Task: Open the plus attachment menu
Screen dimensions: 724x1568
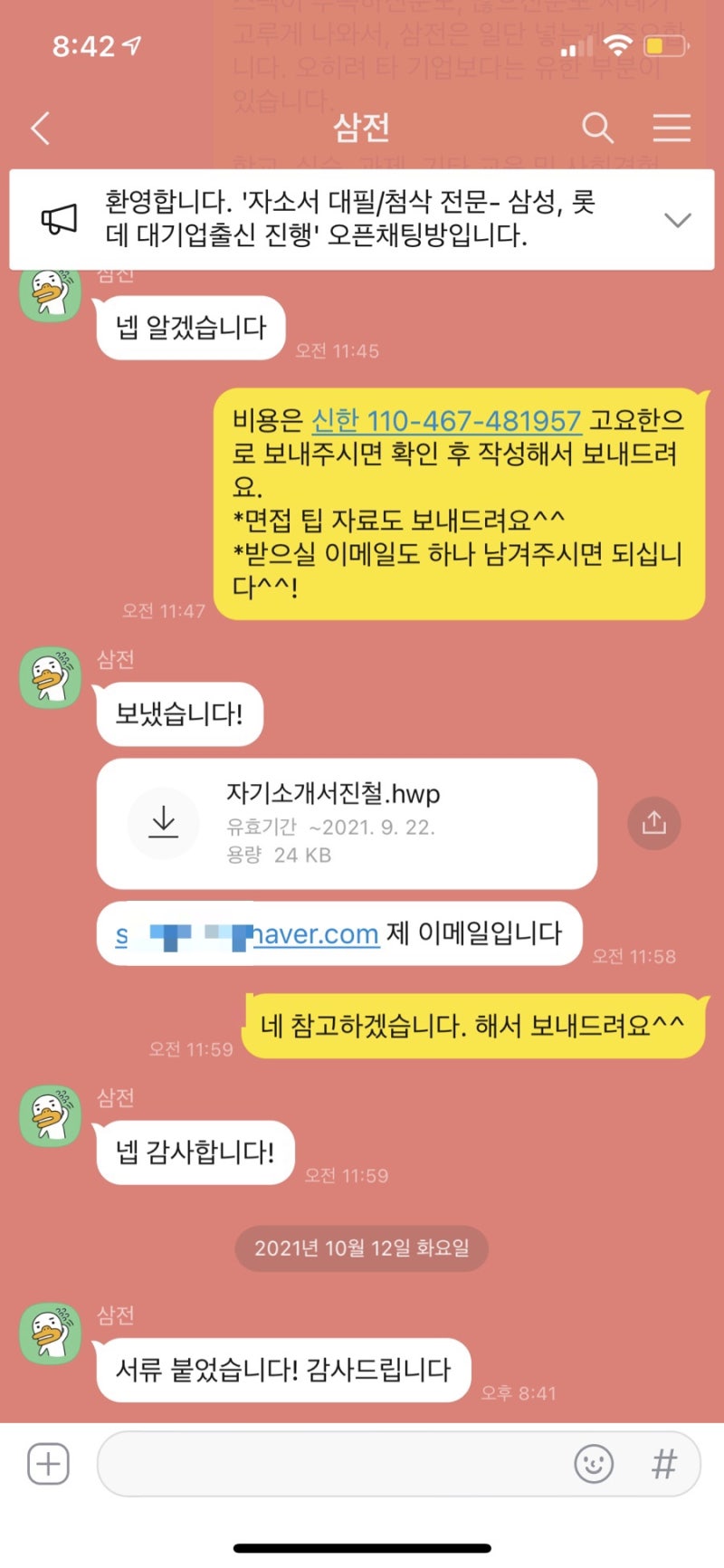Action: tap(48, 1464)
